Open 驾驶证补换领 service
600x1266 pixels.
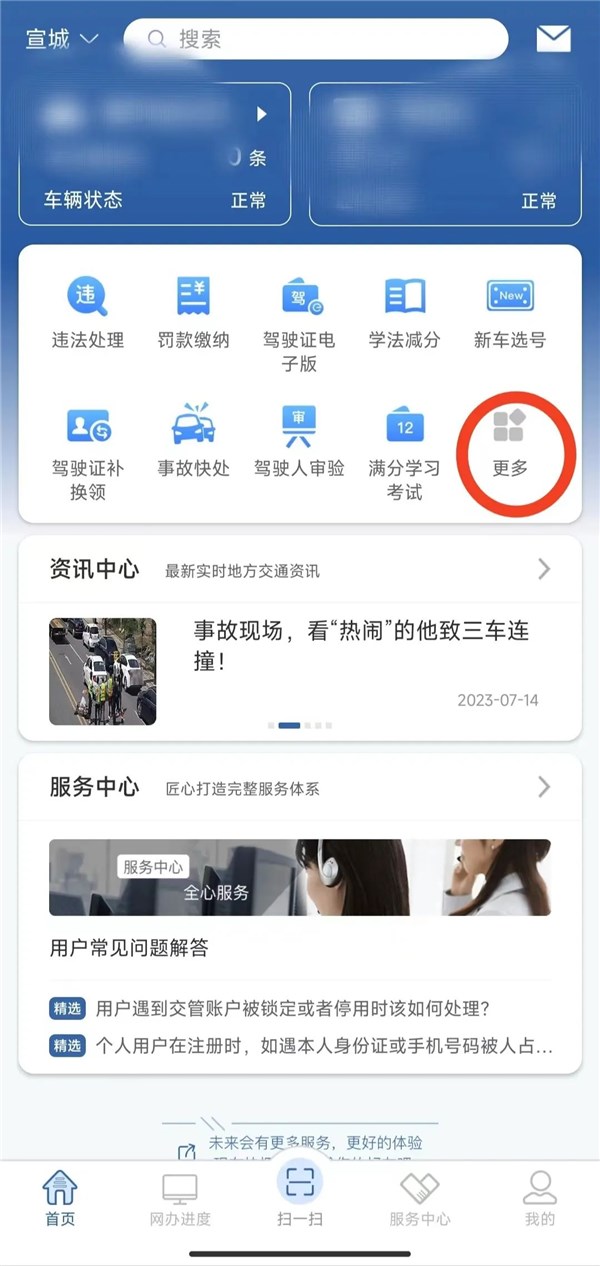[x=88, y=452]
